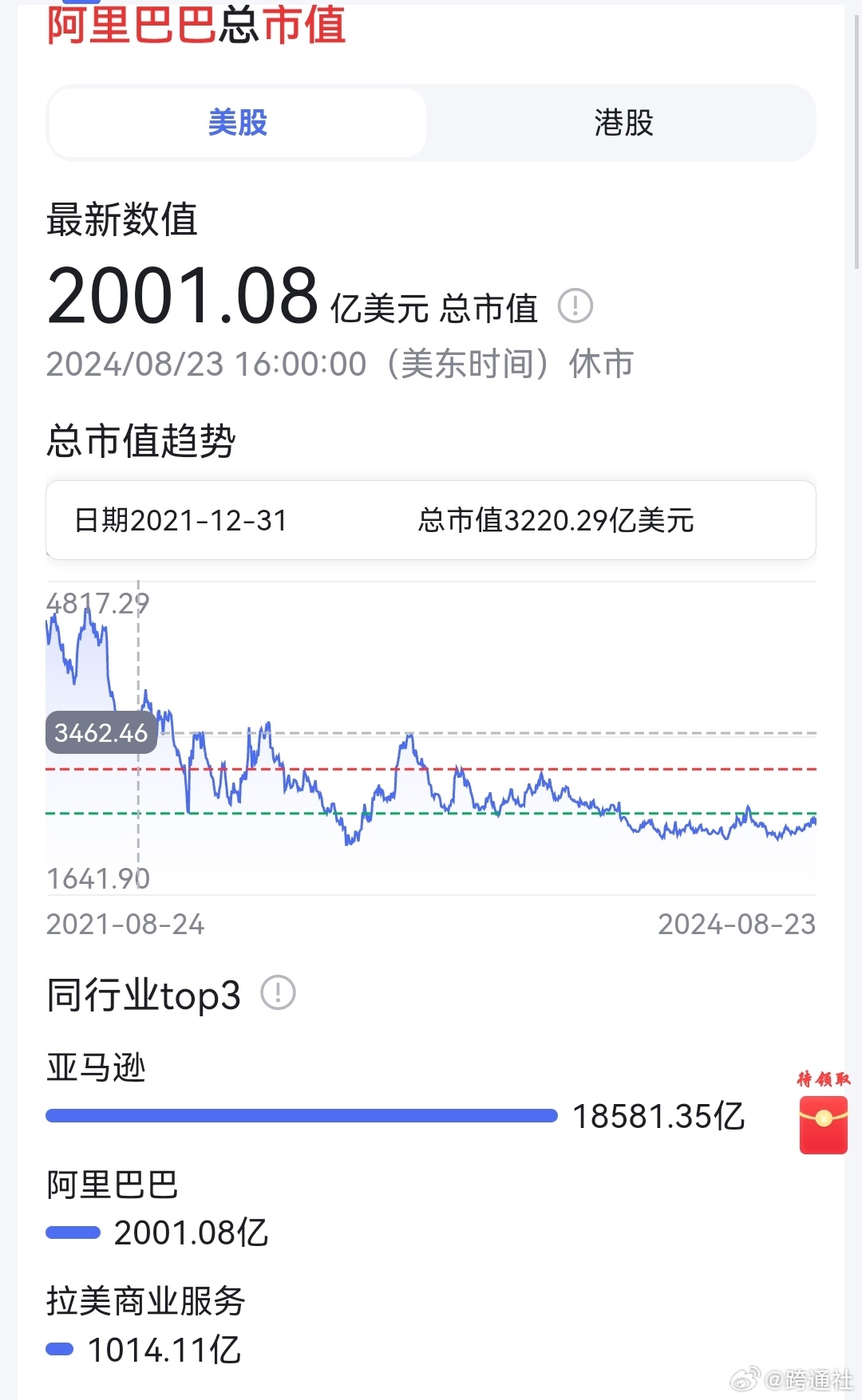Open info icon beside 同行业top3
Viewport: 862px width, 1400px height.
[279, 993]
